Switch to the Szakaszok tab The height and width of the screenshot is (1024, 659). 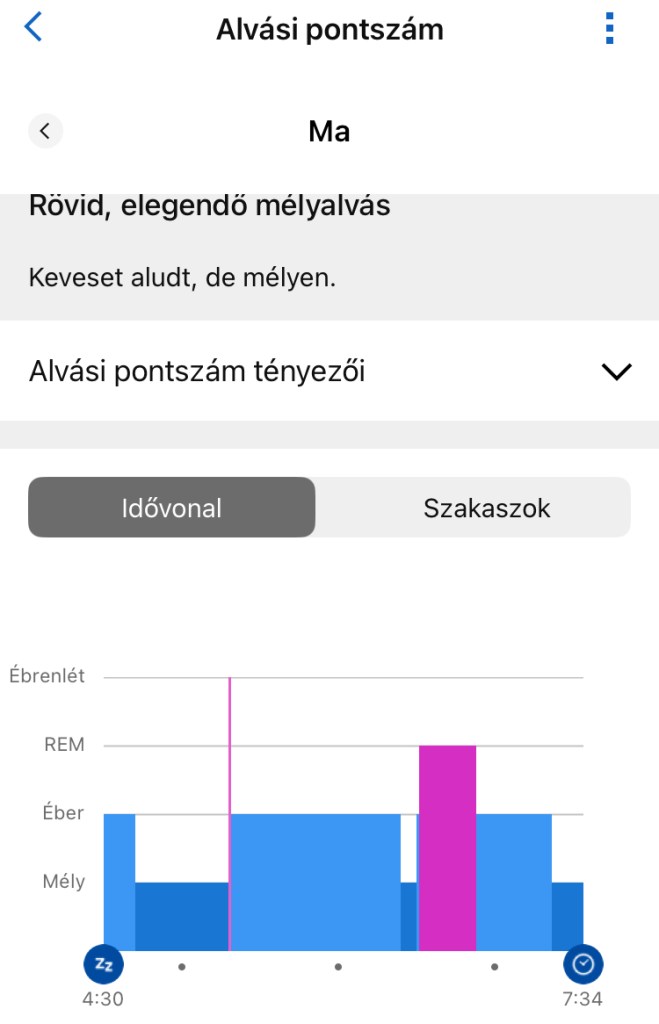487,508
